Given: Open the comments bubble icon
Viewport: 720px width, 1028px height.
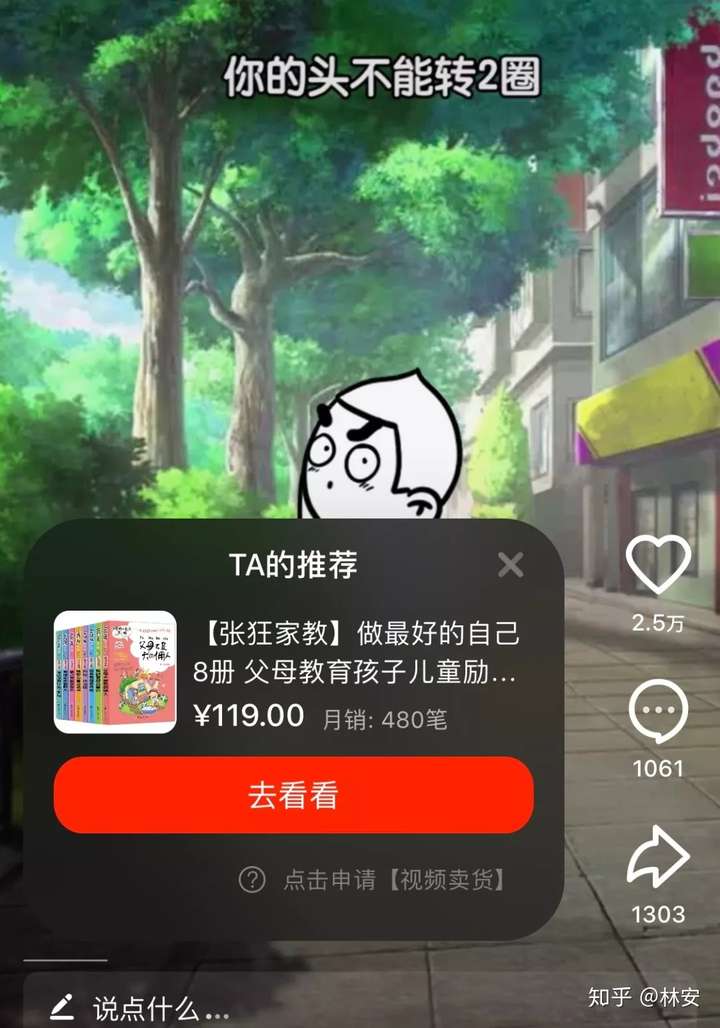Looking at the screenshot, I should [658, 712].
